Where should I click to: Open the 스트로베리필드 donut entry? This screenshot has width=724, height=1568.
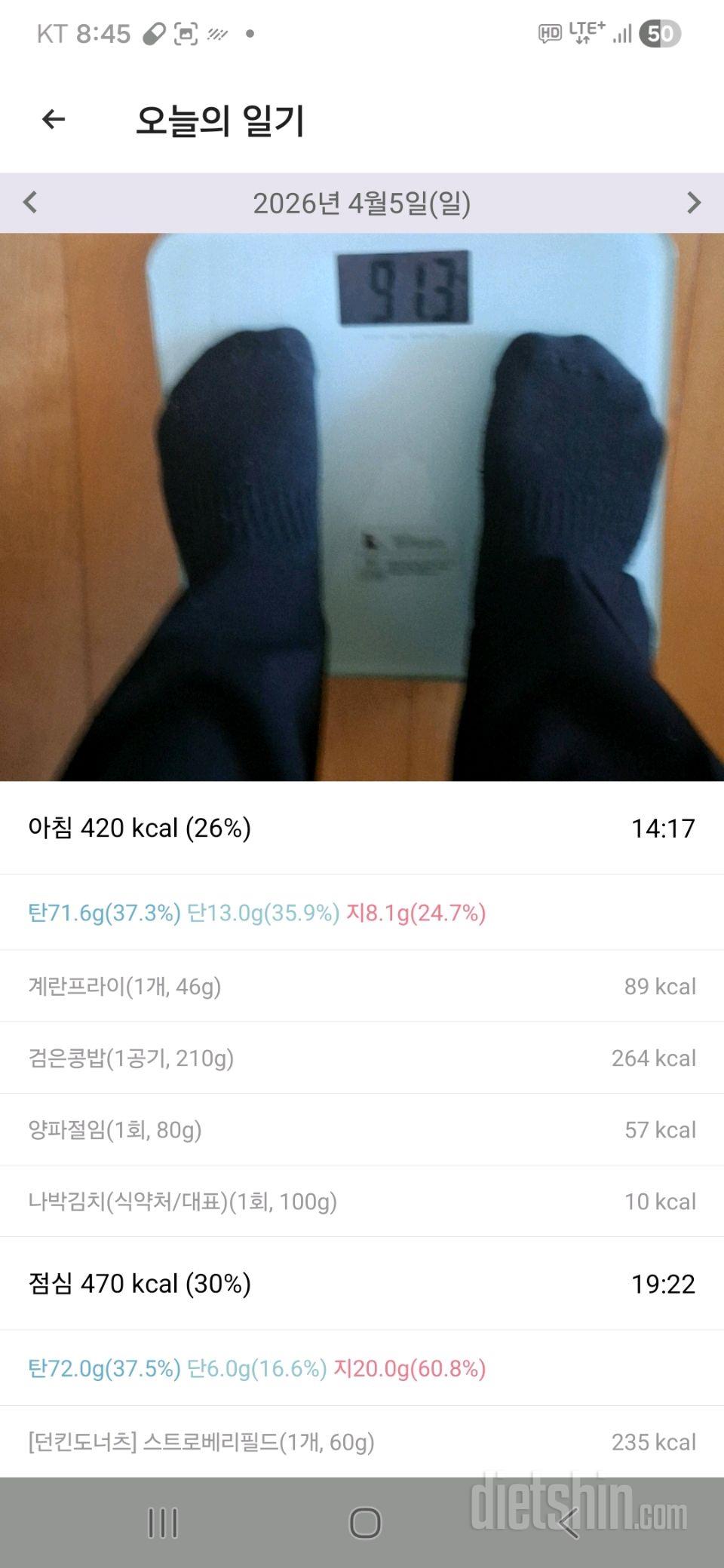point(362,1441)
